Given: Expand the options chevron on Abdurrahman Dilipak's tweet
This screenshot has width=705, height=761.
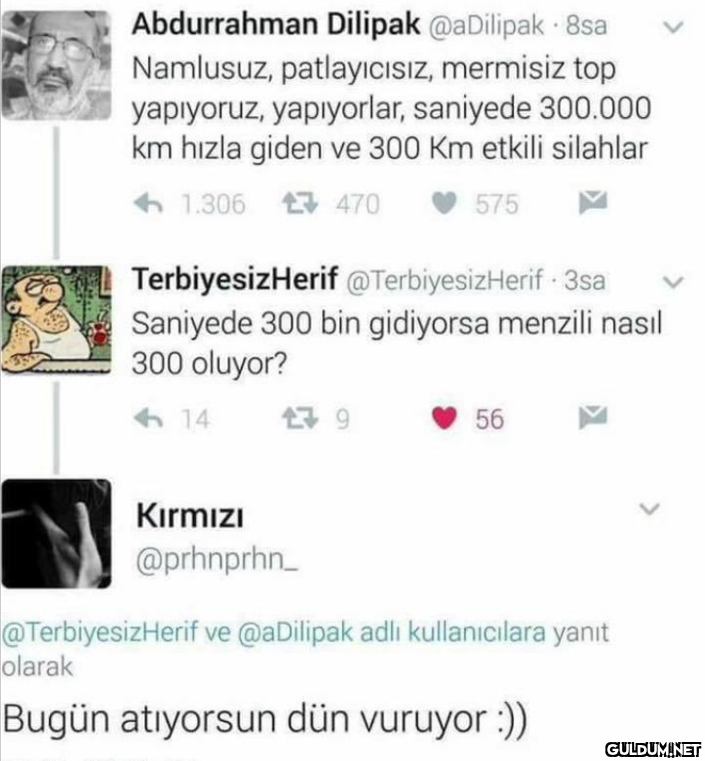Looking at the screenshot, I should point(672,27).
